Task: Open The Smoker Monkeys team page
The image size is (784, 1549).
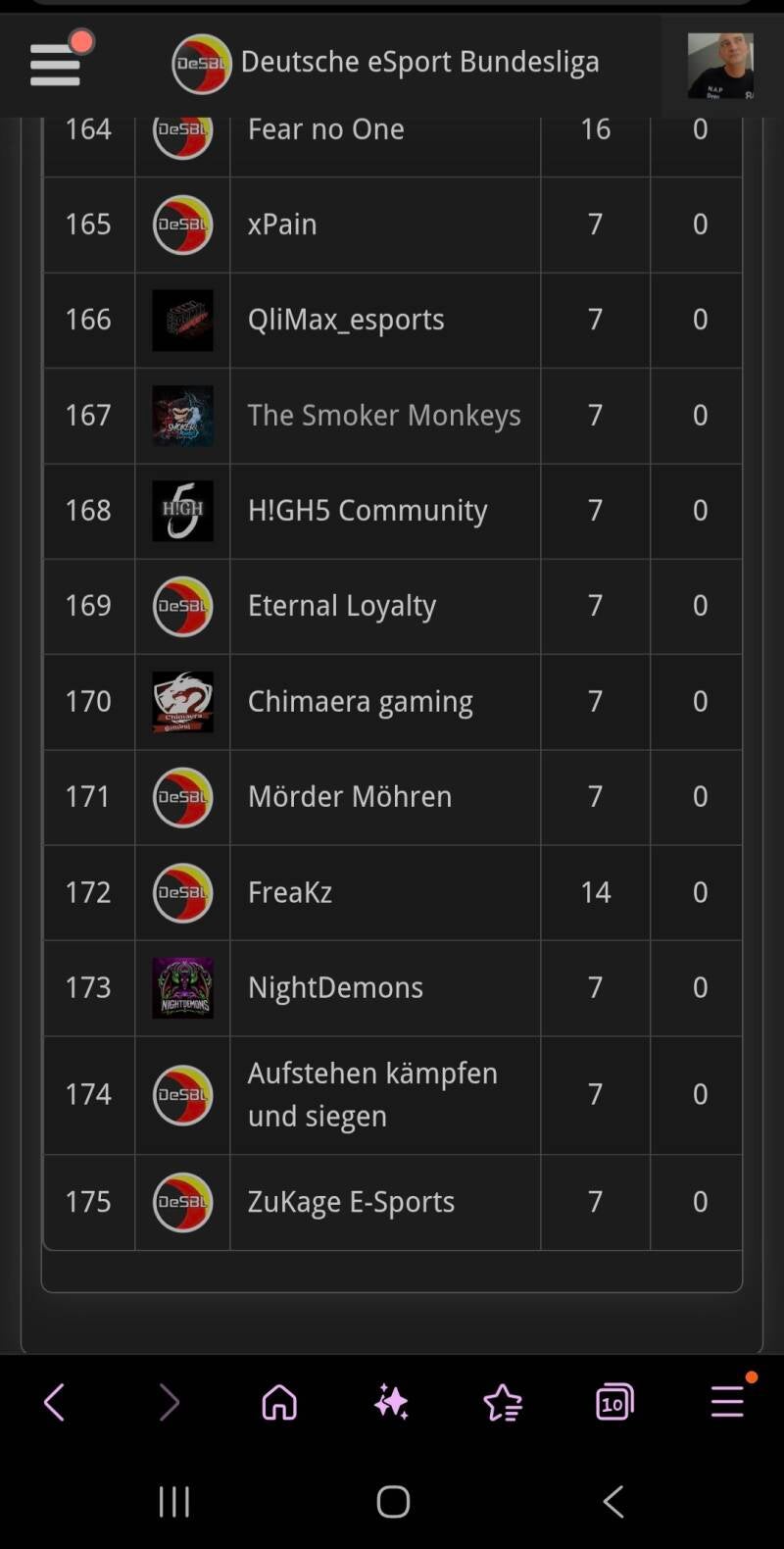Action: point(383,415)
